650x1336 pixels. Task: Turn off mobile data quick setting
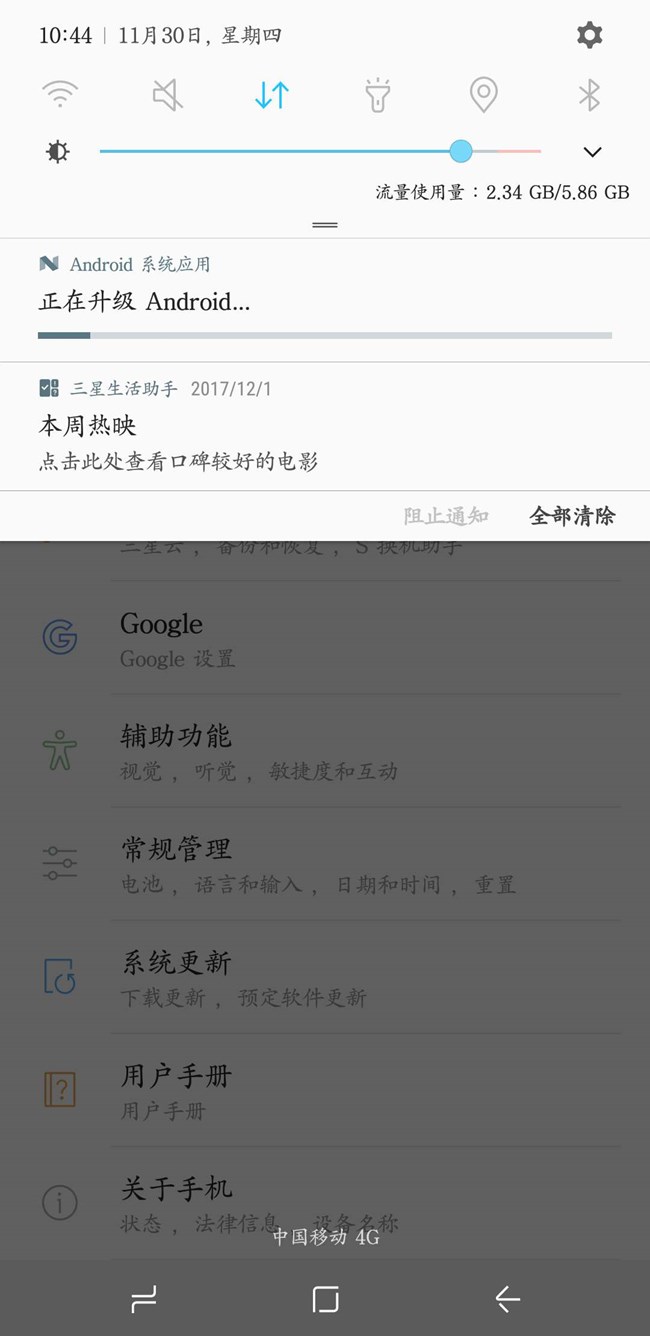click(x=272, y=95)
